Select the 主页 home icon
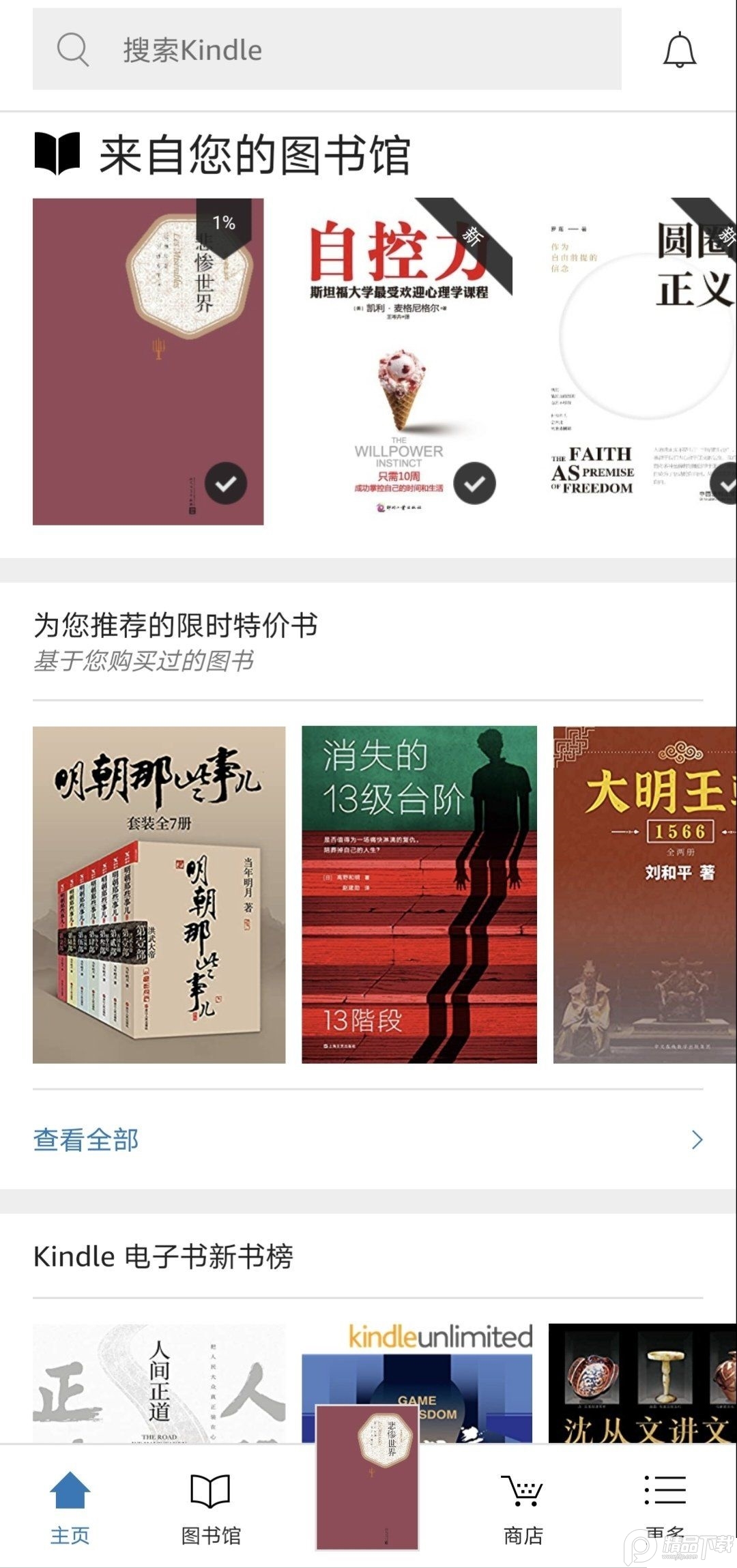Viewport: 737px width, 1568px height. coord(69,1492)
